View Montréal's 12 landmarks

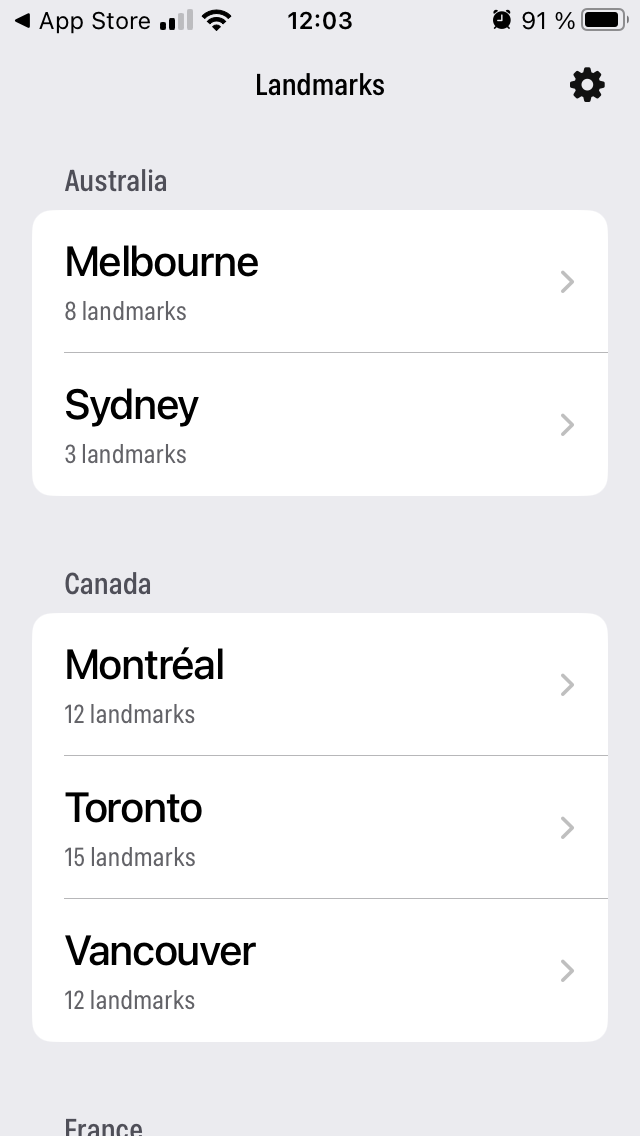(x=320, y=685)
